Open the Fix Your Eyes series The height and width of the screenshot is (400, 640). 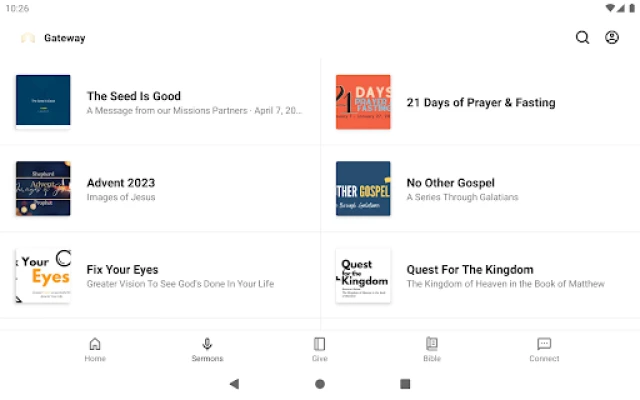click(x=160, y=276)
